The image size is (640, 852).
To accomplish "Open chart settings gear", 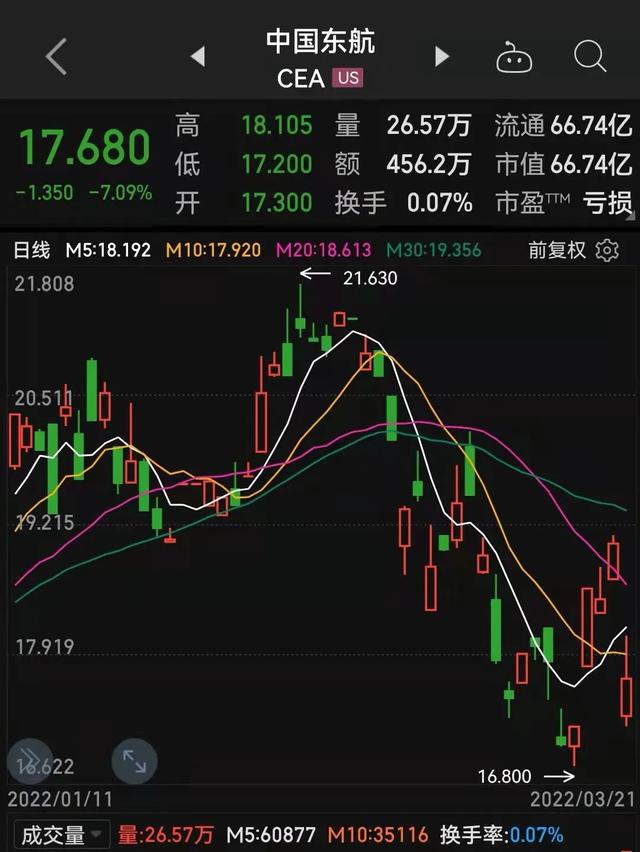I will pyautogui.click(x=608, y=250).
